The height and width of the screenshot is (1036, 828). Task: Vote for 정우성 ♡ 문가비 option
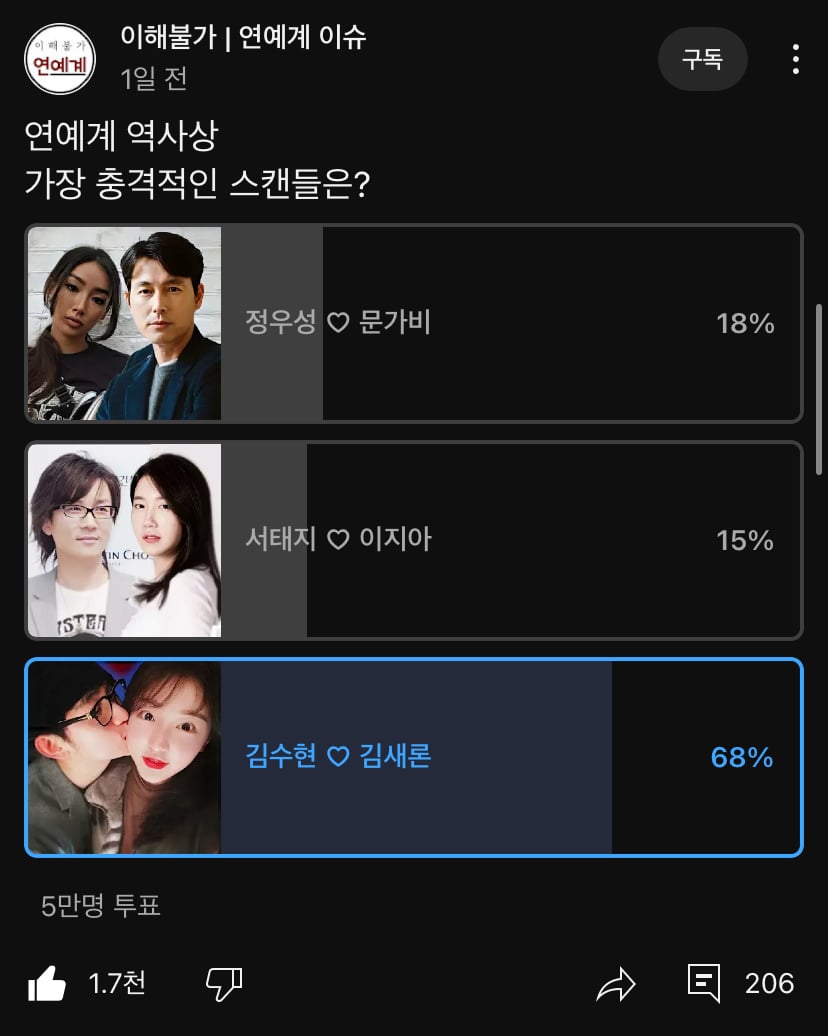(x=414, y=323)
